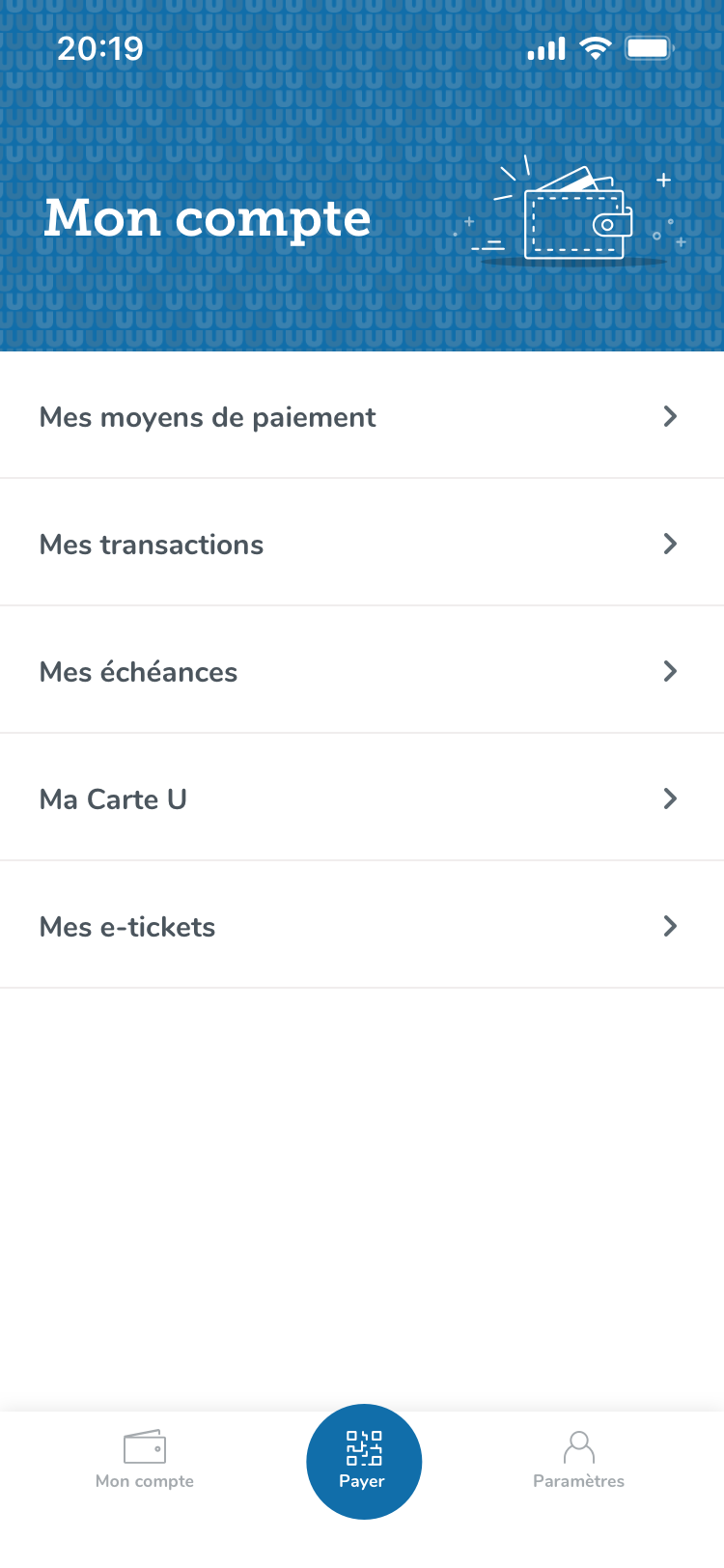The width and height of the screenshot is (724, 1568).
Task: Select the Mon compte tab
Action: click(x=145, y=1460)
